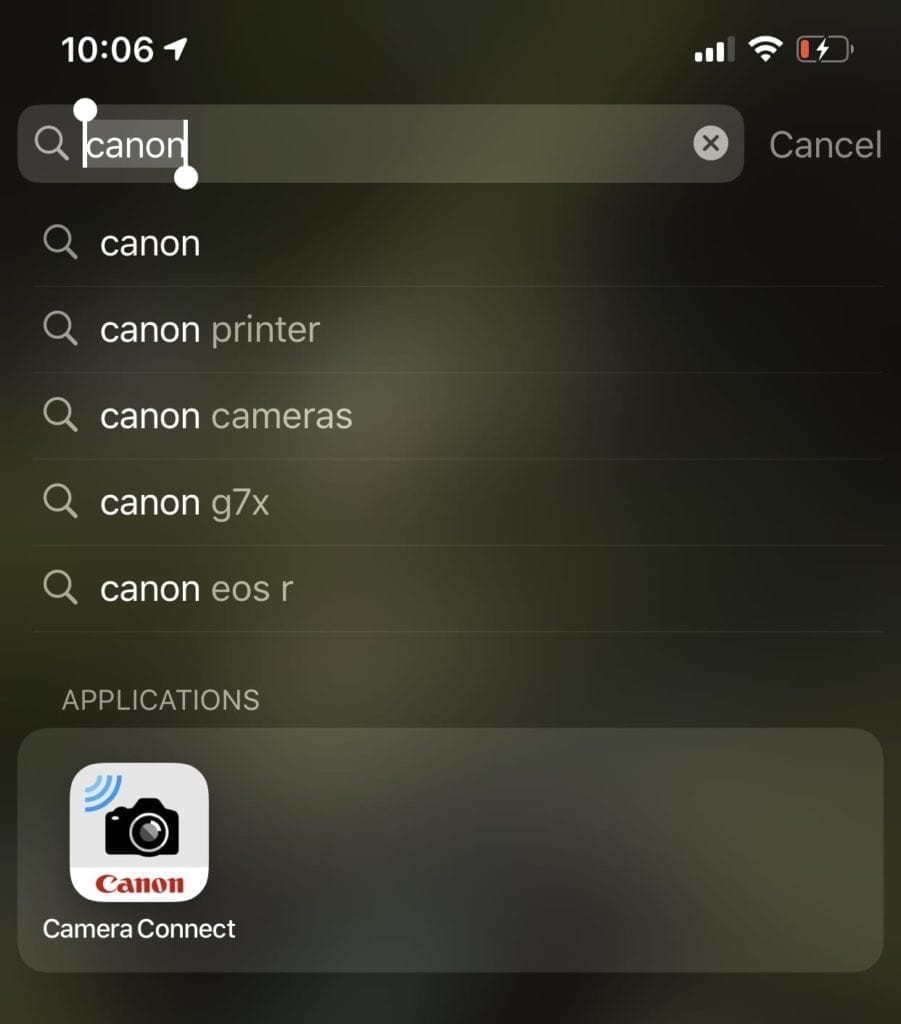
Task: Search for canon g7x suggestion
Action: (x=185, y=502)
